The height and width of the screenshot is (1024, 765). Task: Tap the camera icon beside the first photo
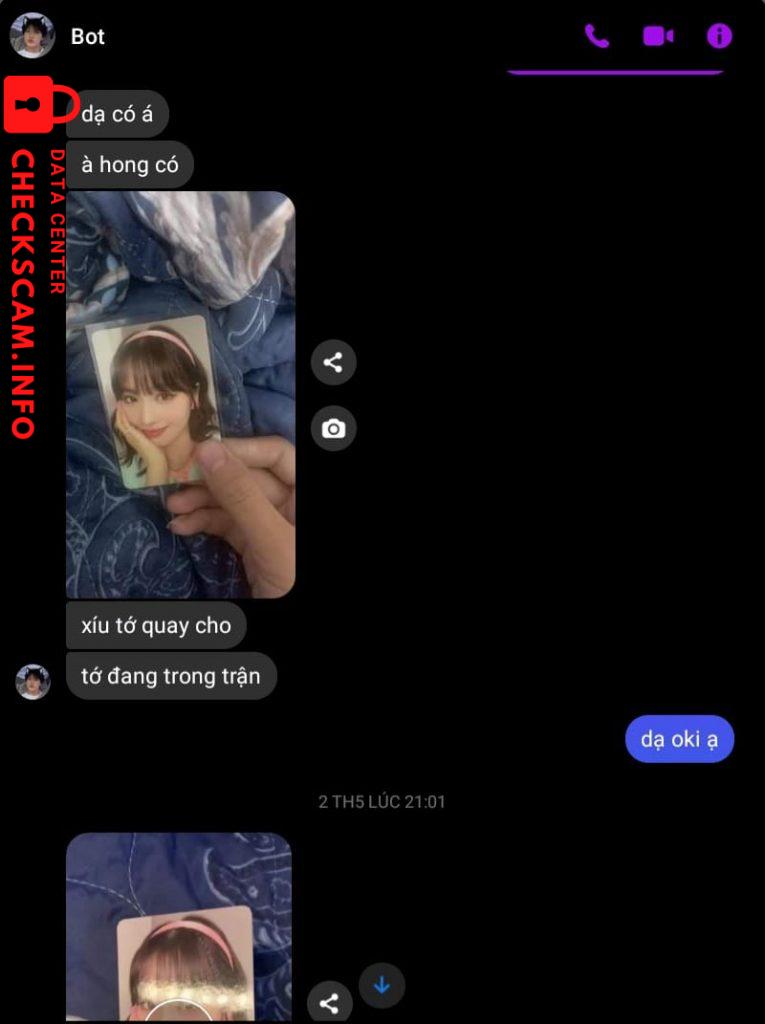pyautogui.click(x=333, y=429)
